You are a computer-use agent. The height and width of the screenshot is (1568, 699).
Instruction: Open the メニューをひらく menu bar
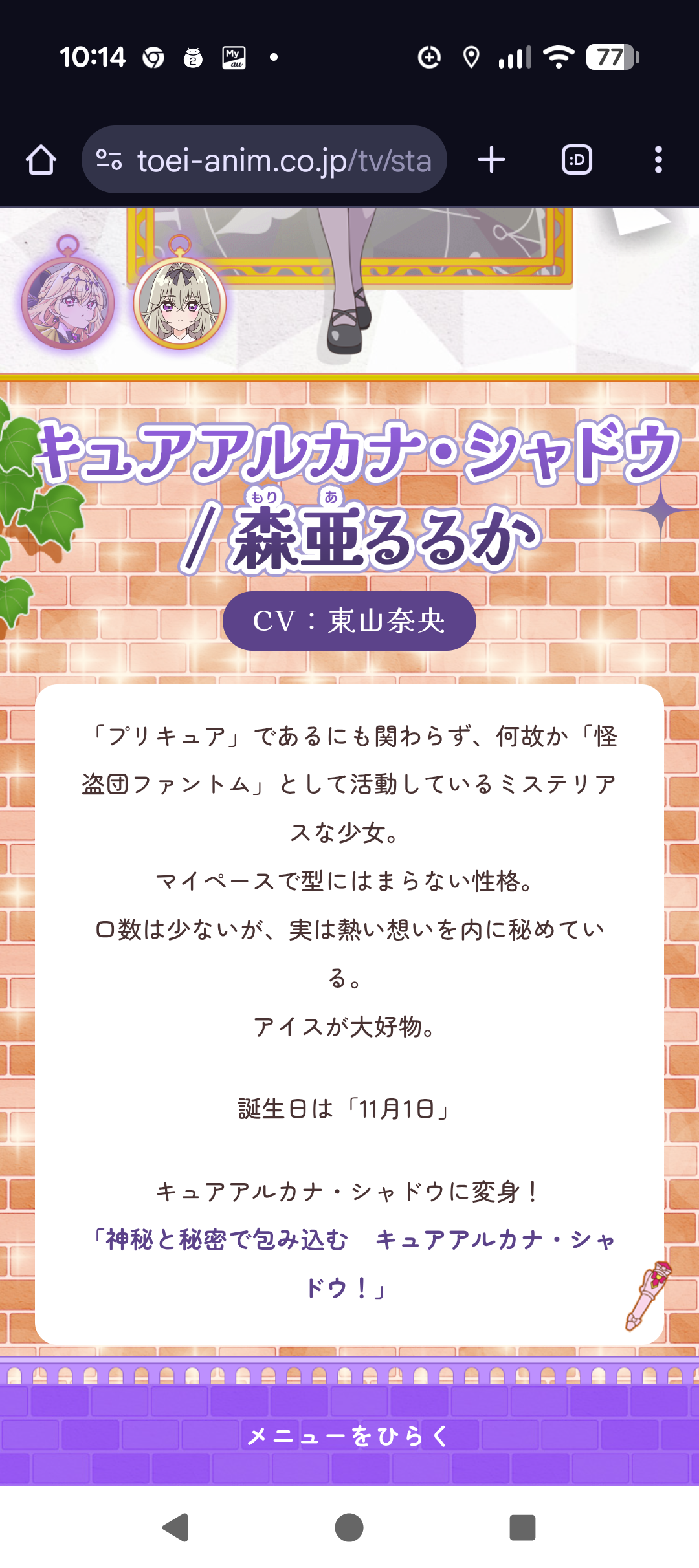pyautogui.click(x=349, y=1436)
